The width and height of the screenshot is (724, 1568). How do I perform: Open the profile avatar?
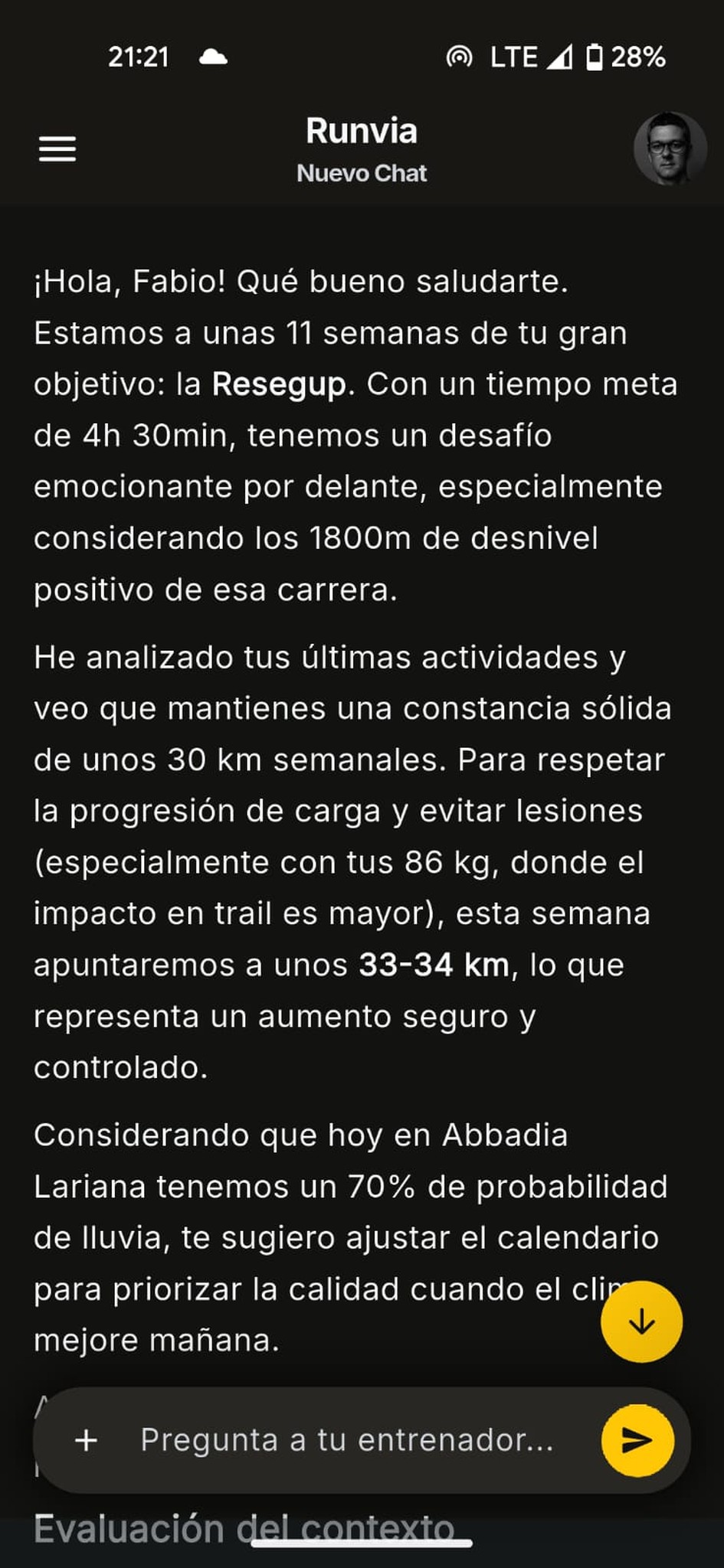tap(670, 149)
